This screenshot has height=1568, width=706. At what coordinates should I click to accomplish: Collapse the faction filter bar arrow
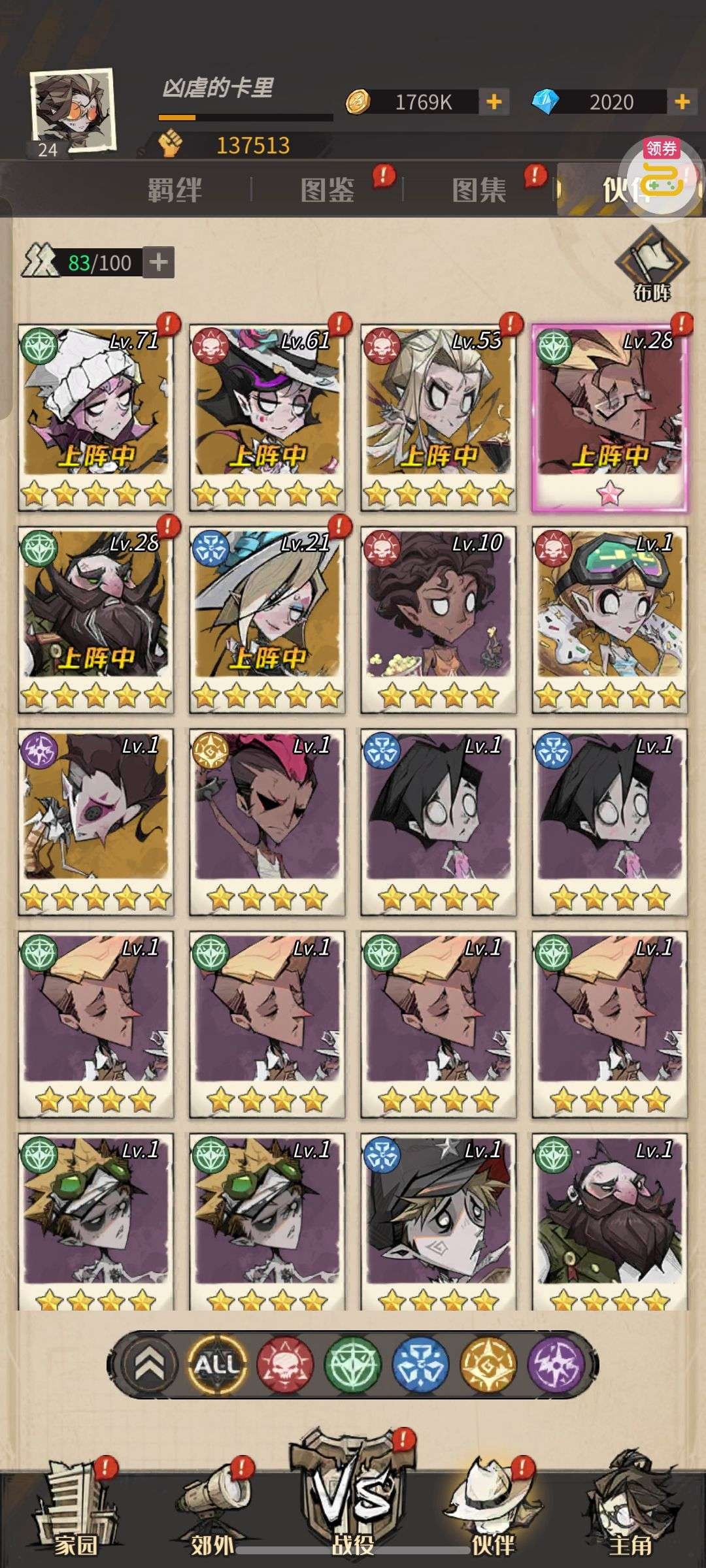(149, 1365)
